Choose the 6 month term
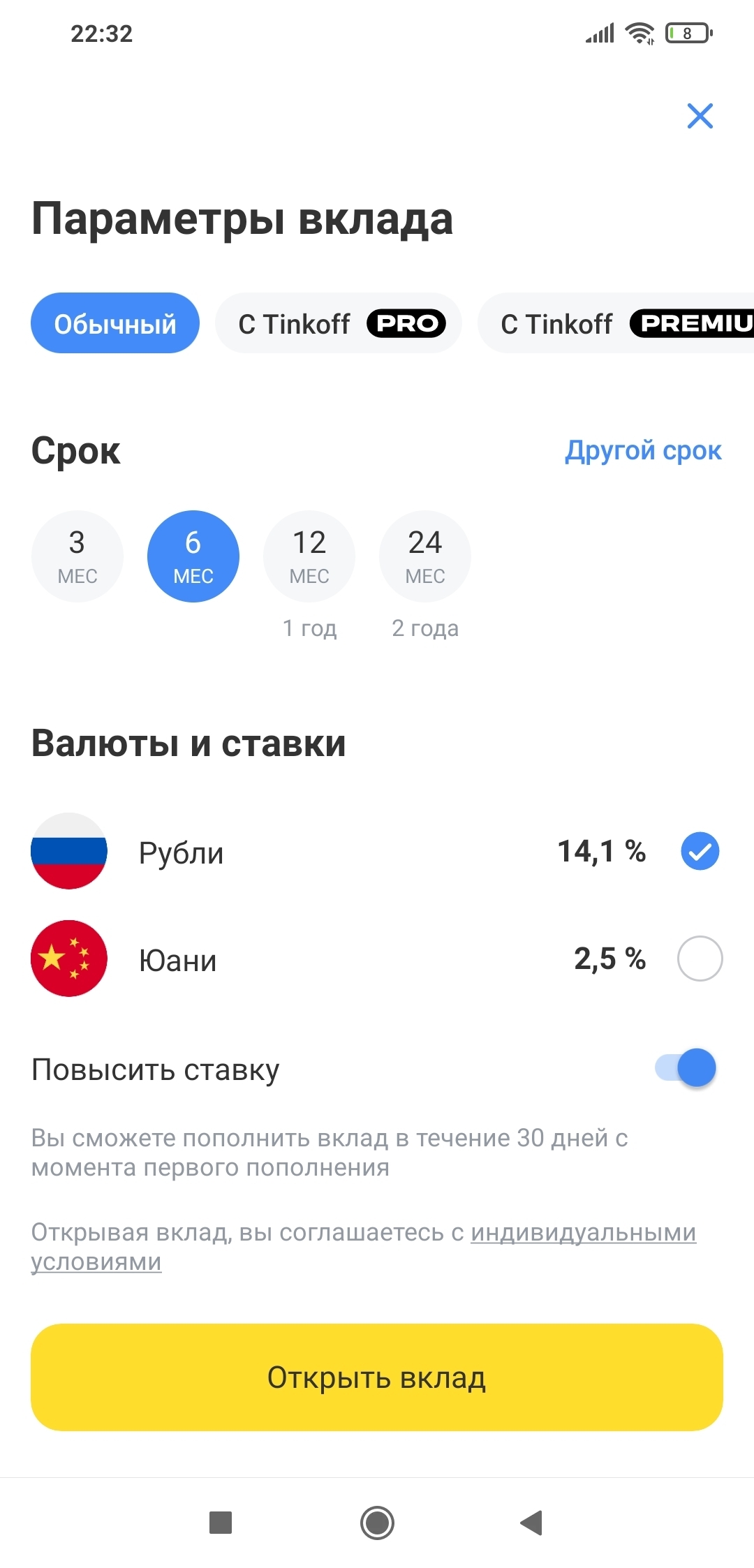The image size is (754, 1568). (193, 556)
